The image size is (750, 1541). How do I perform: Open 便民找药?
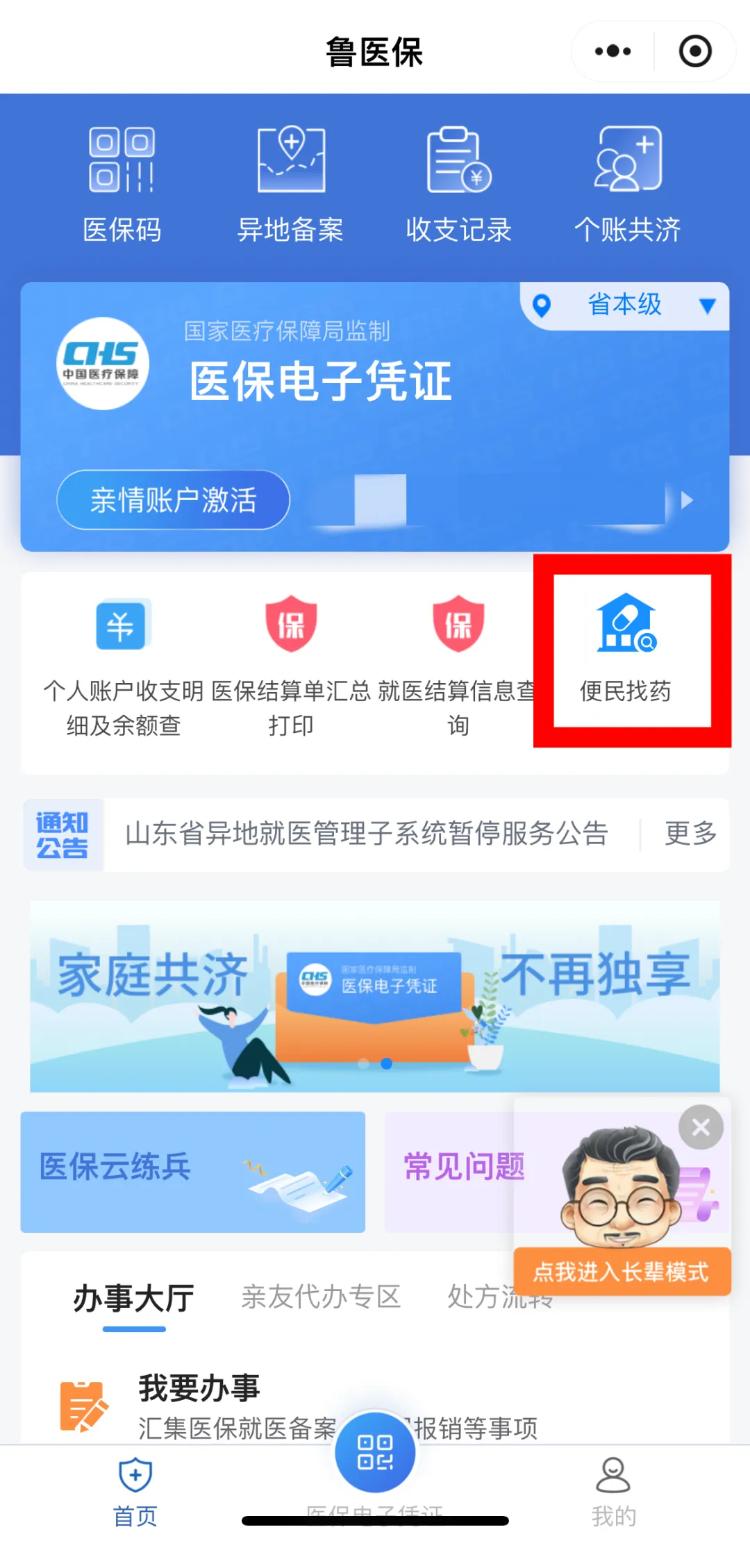626,650
